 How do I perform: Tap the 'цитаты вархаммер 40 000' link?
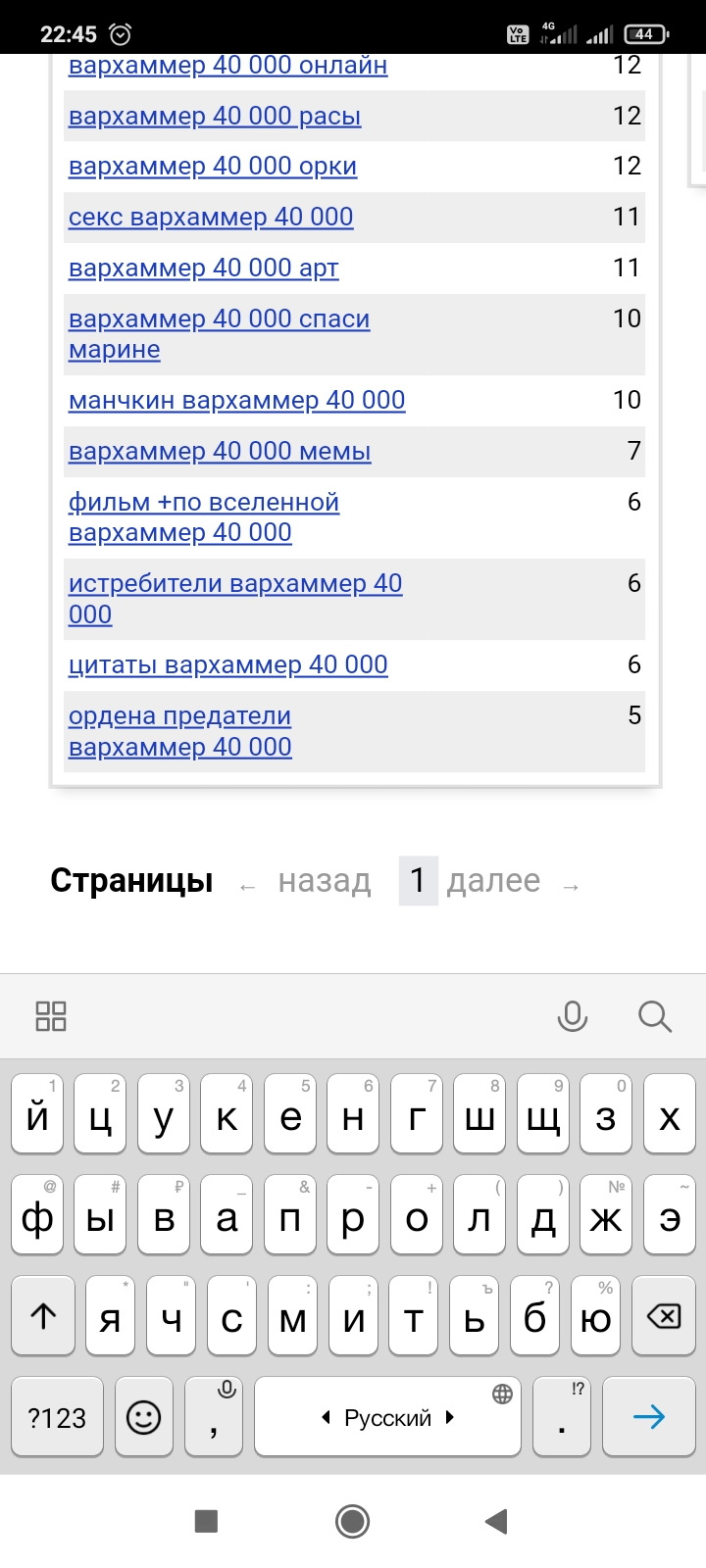tap(227, 664)
